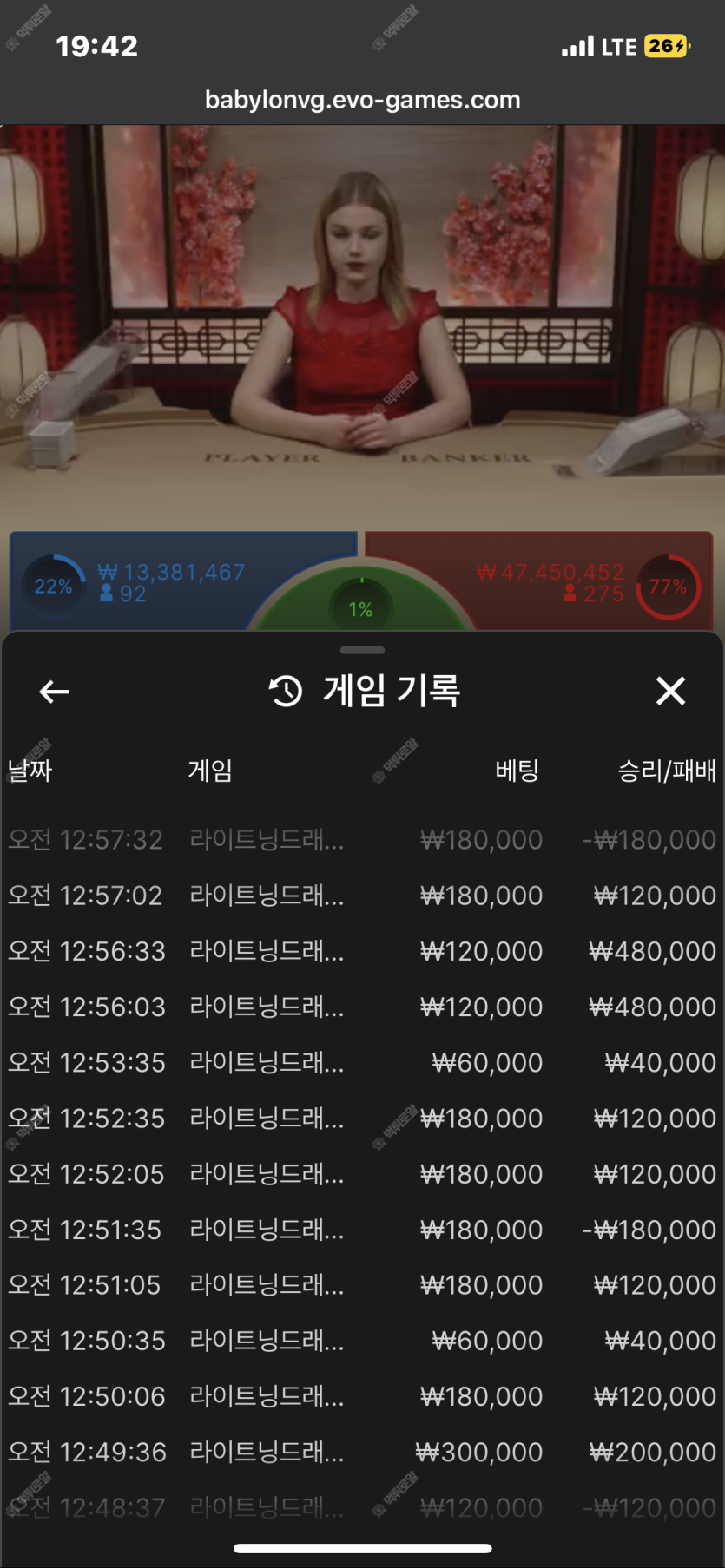The width and height of the screenshot is (725, 1568).
Task: Tap the babylonvg.evo-games.com address bar
Action: (x=362, y=100)
